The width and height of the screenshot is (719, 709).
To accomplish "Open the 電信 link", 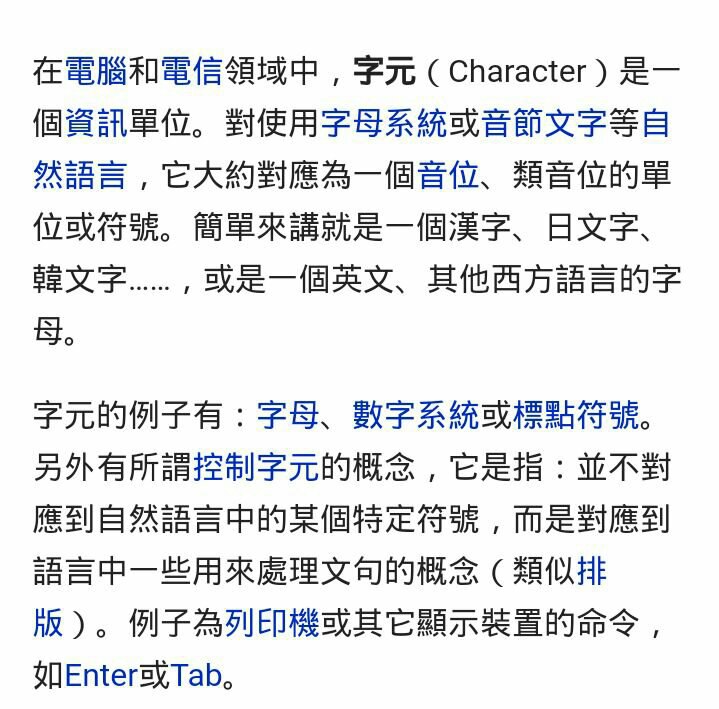I will point(192,72).
